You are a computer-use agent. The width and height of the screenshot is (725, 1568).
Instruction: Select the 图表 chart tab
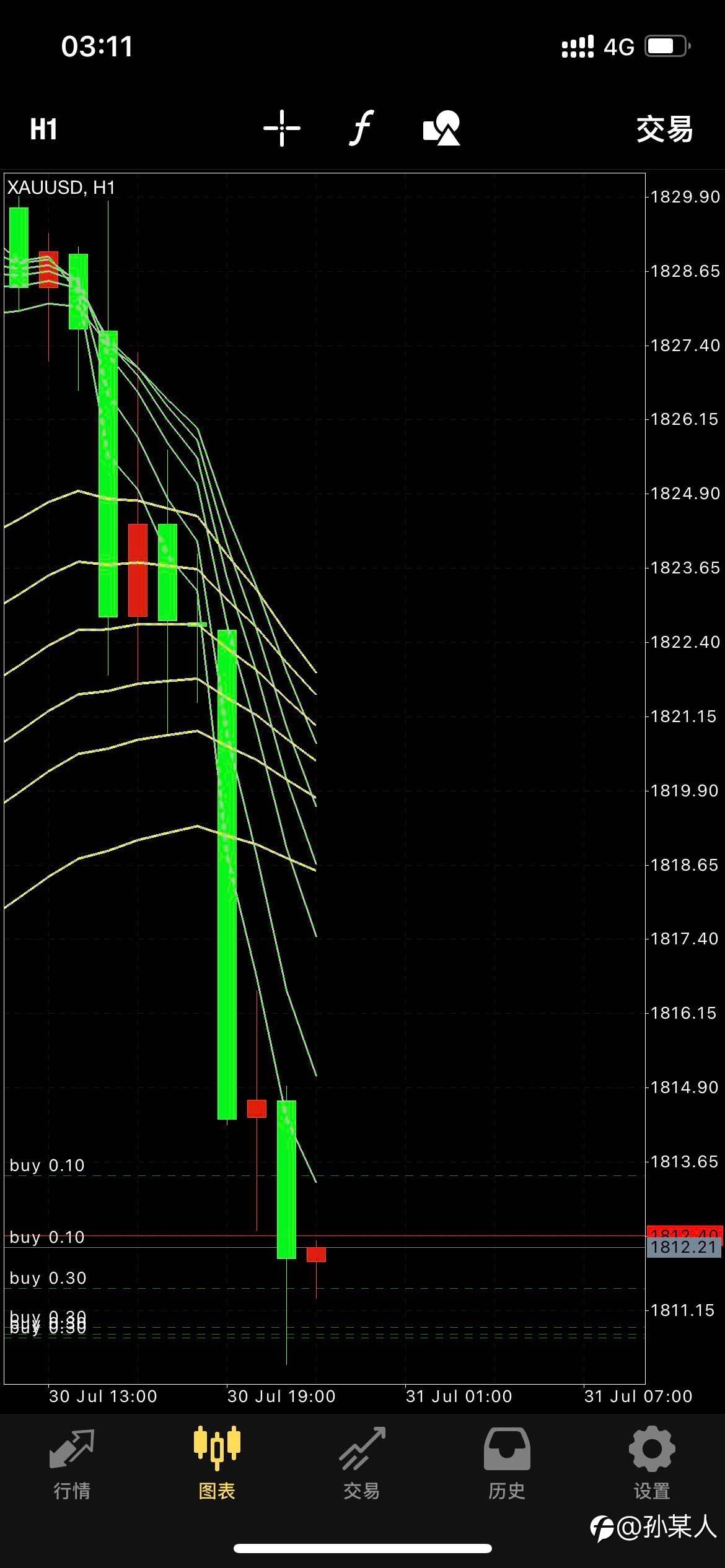pyautogui.click(x=217, y=1463)
